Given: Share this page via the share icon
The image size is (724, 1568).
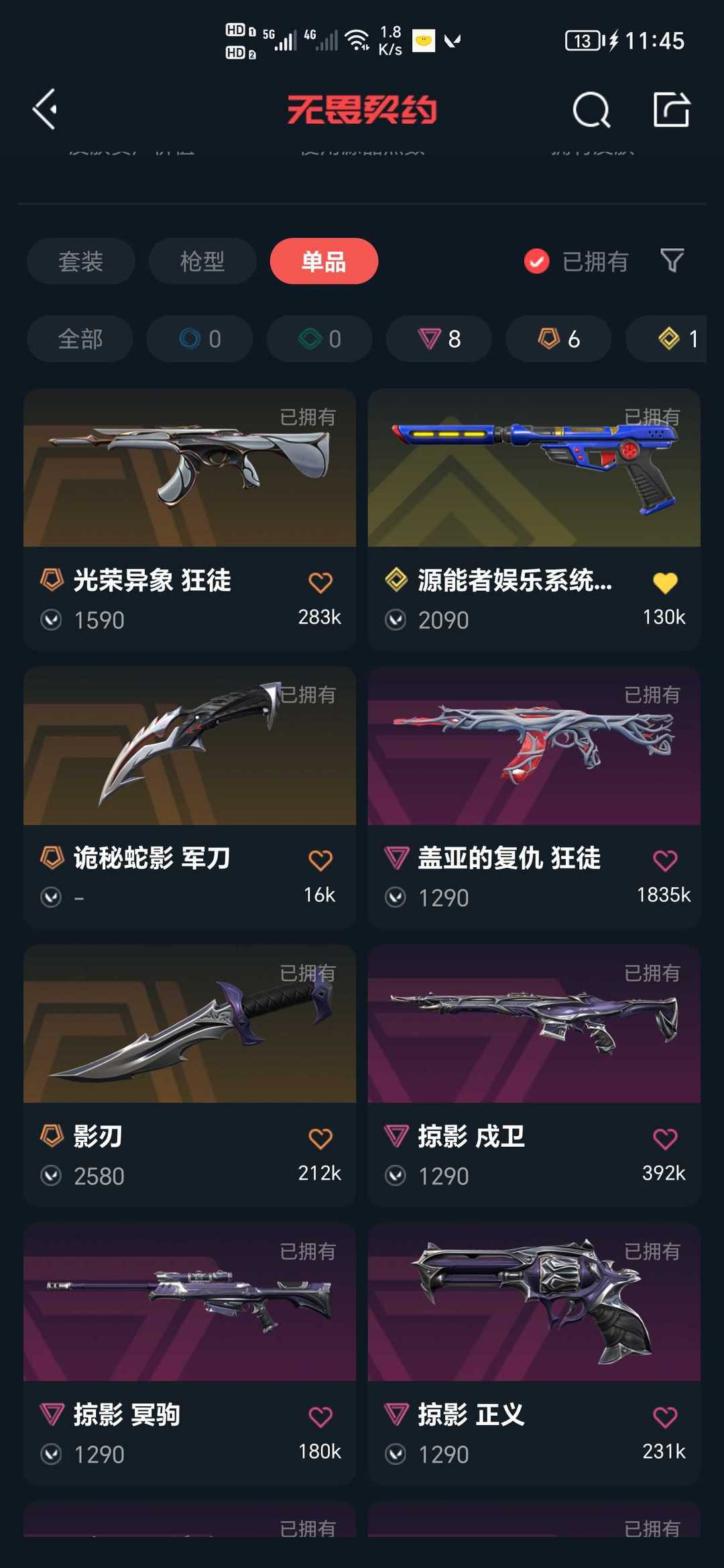Looking at the screenshot, I should click(x=671, y=109).
